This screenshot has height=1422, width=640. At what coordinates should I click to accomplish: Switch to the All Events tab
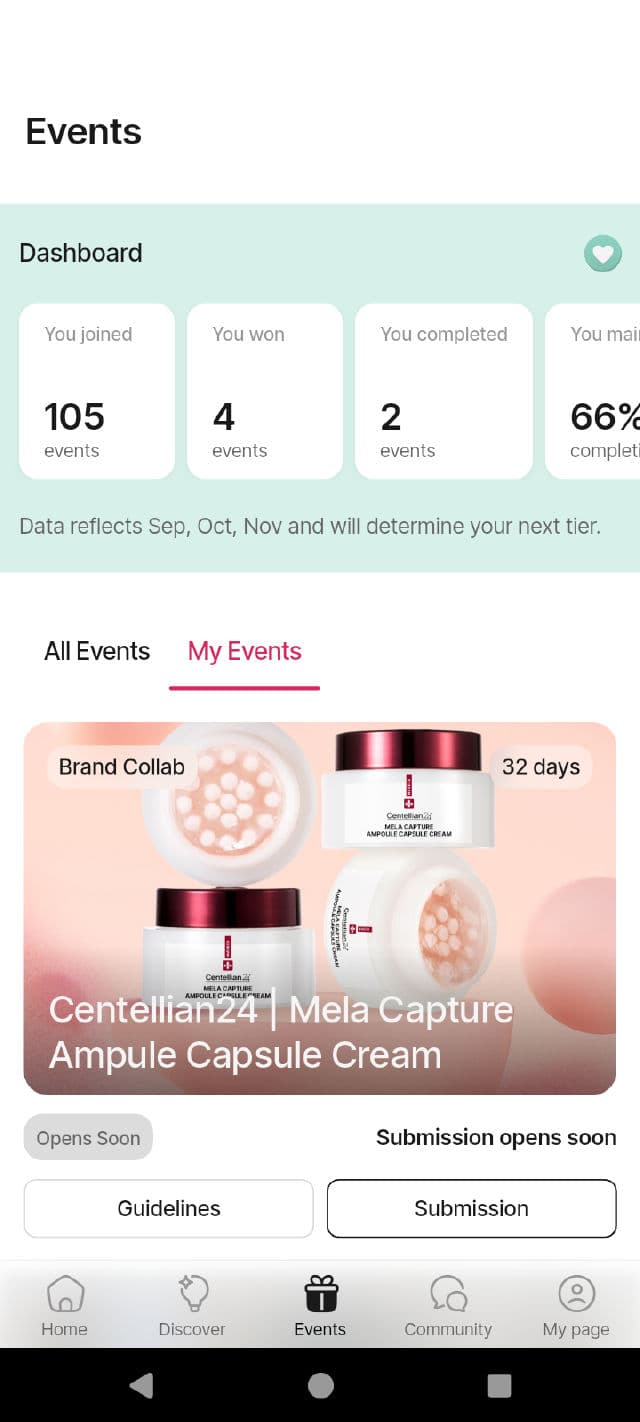97,651
